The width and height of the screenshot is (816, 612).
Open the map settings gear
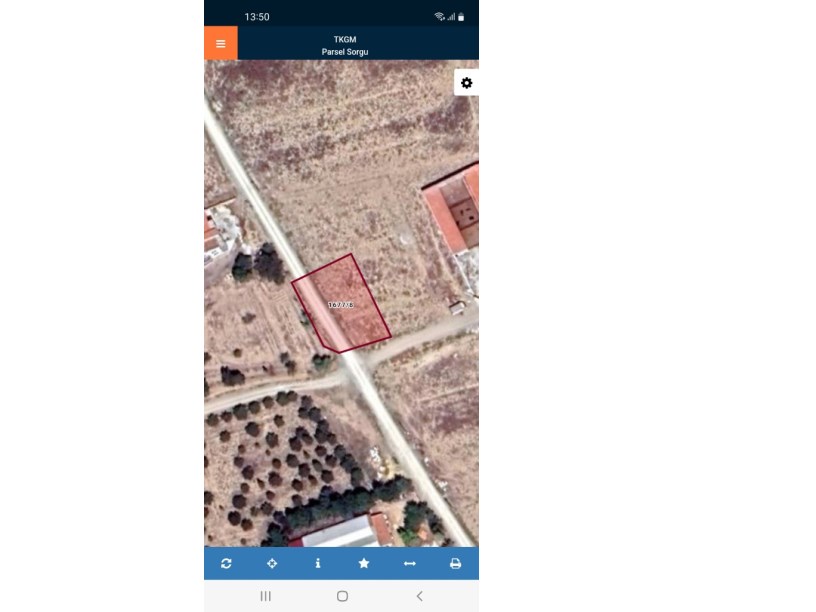pyautogui.click(x=466, y=83)
